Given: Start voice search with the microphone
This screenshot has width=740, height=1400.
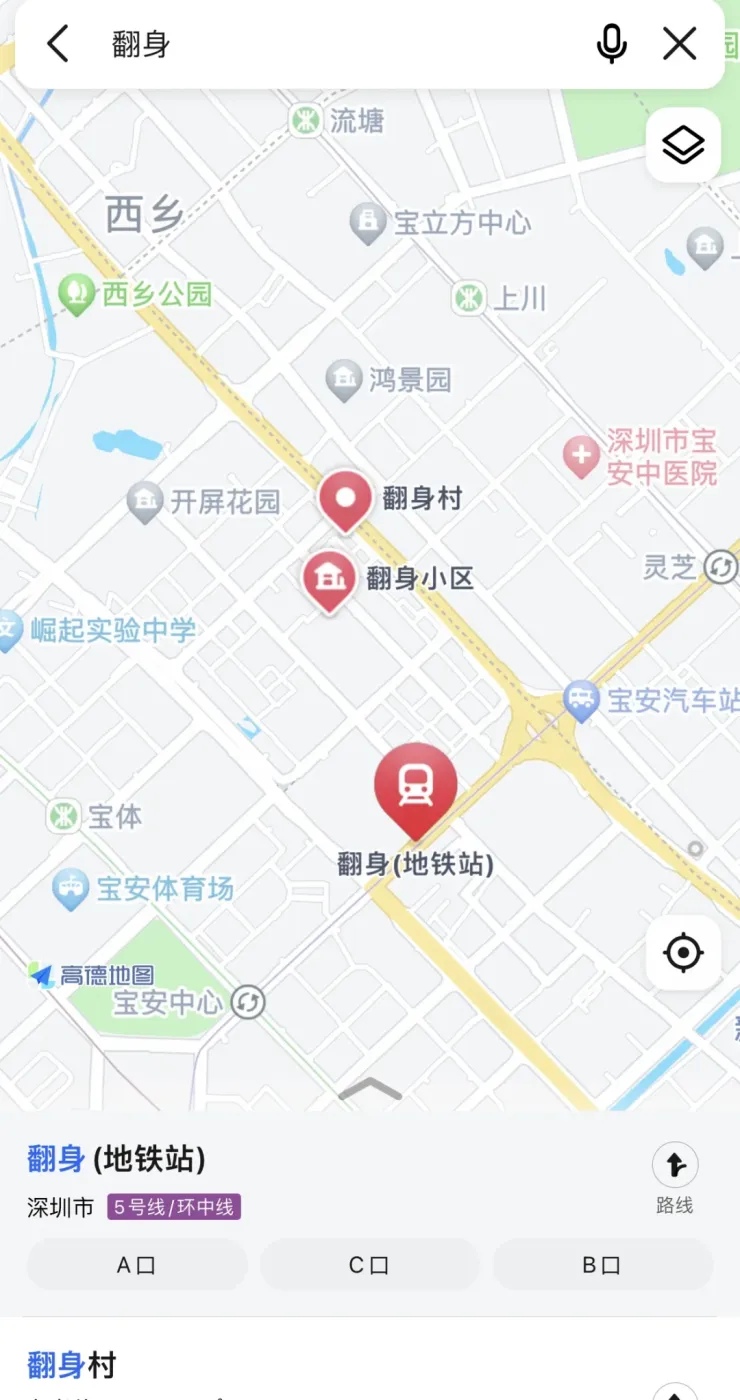Looking at the screenshot, I should point(611,44).
